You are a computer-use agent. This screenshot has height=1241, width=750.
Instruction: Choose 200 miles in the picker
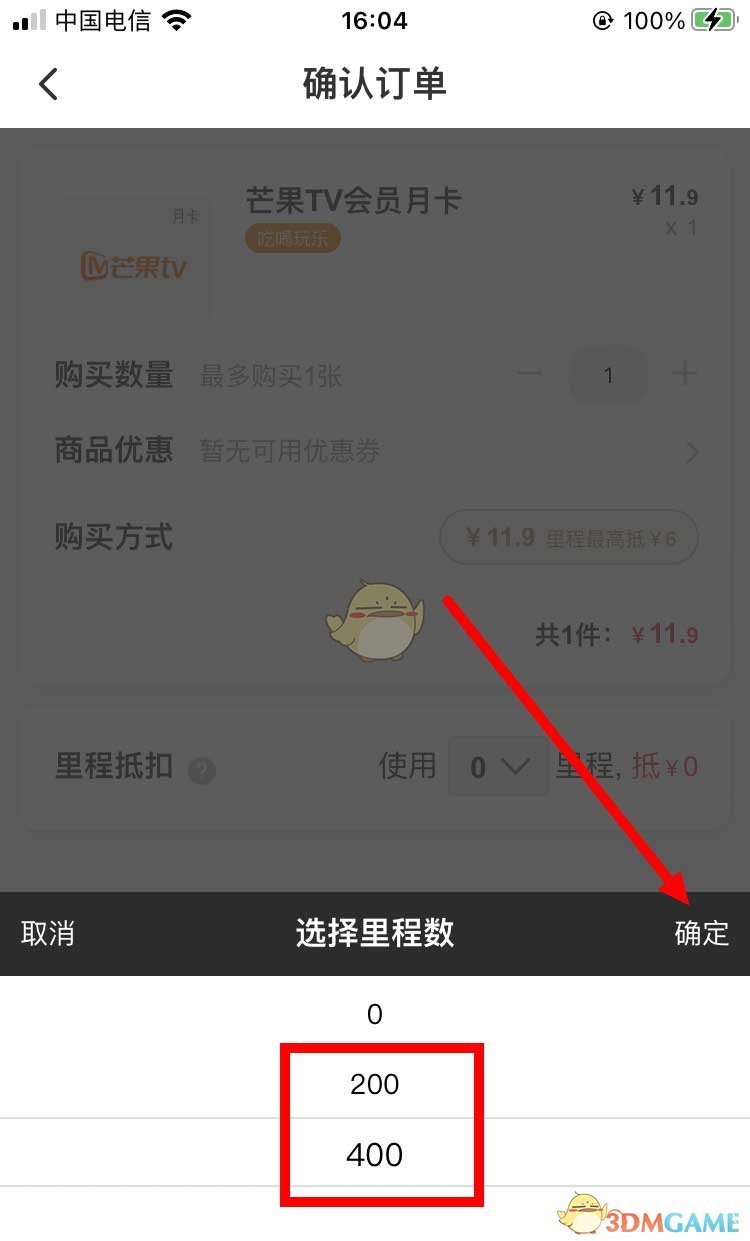[x=375, y=1084]
